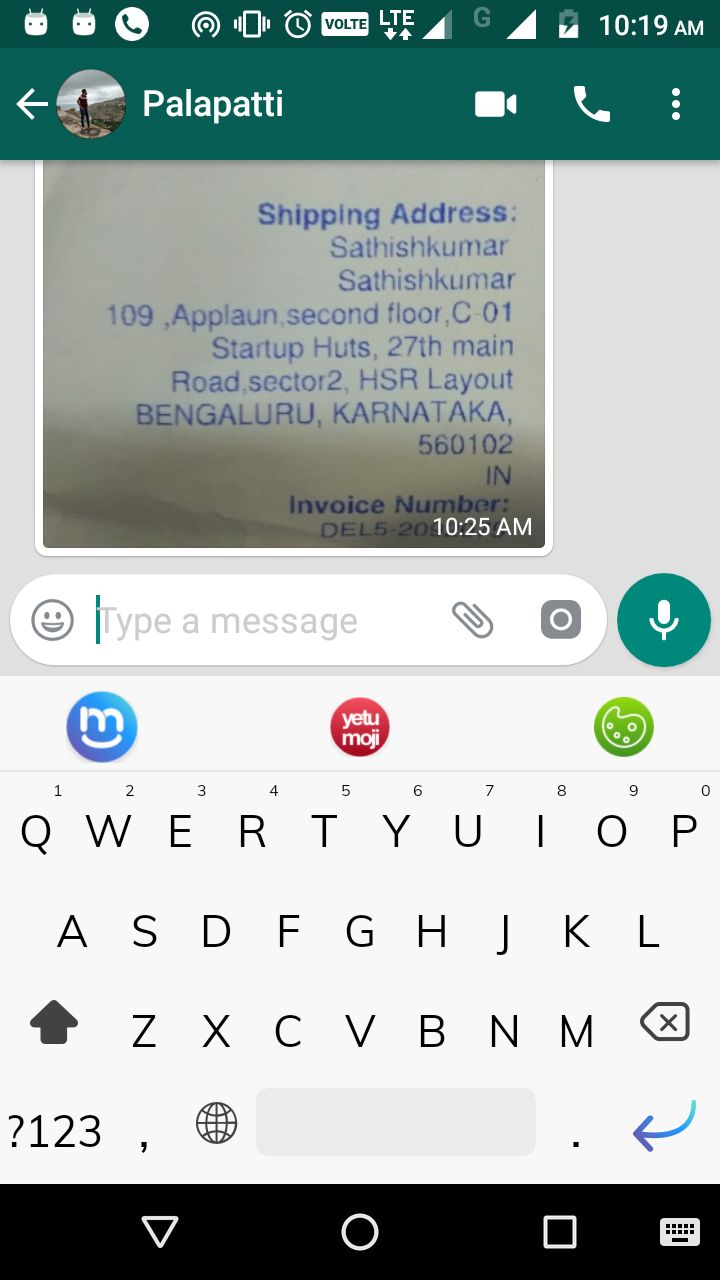Open the emoji picker
This screenshot has width=720, height=1280.
click(53, 621)
